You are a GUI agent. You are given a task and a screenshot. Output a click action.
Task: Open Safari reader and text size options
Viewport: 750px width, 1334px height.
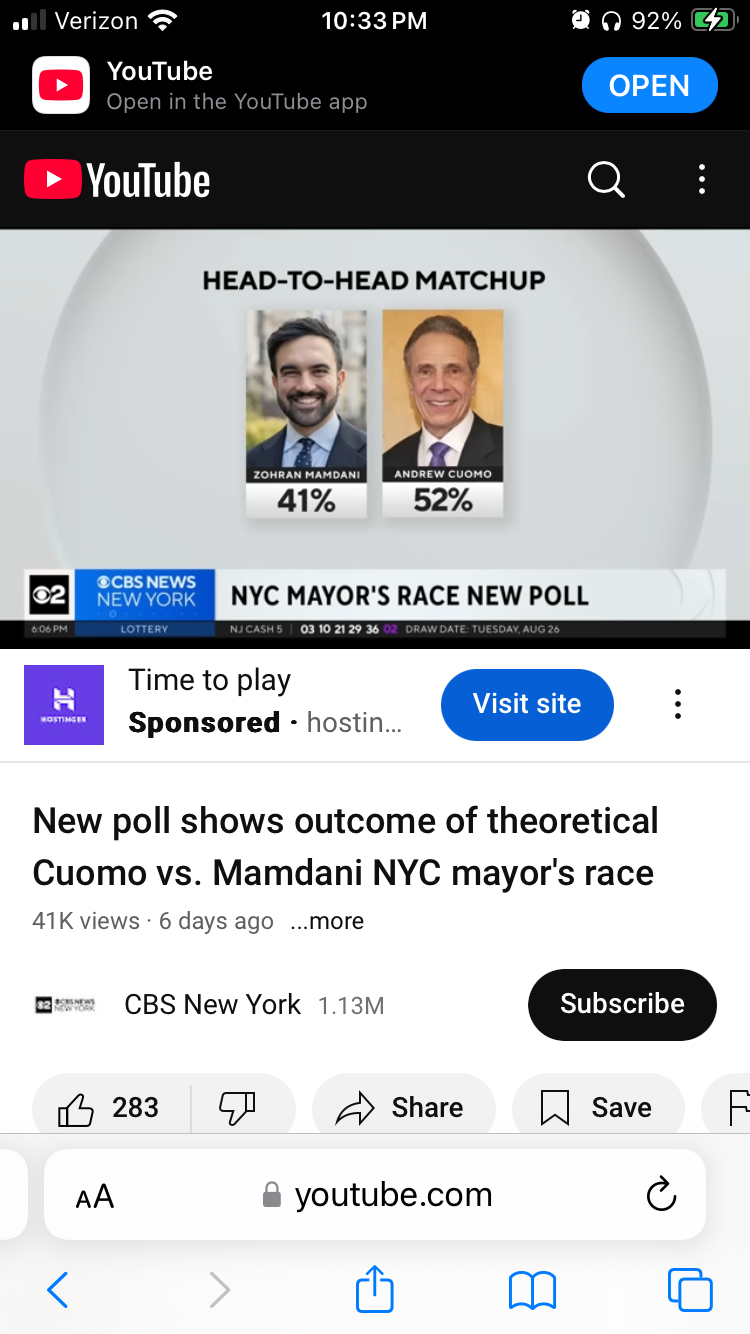[95, 1195]
